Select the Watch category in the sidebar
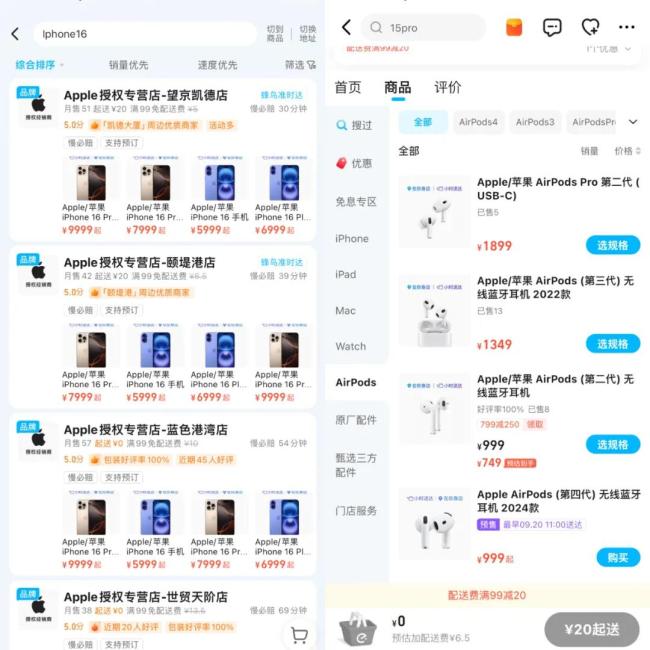The image size is (650, 650). (350, 346)
